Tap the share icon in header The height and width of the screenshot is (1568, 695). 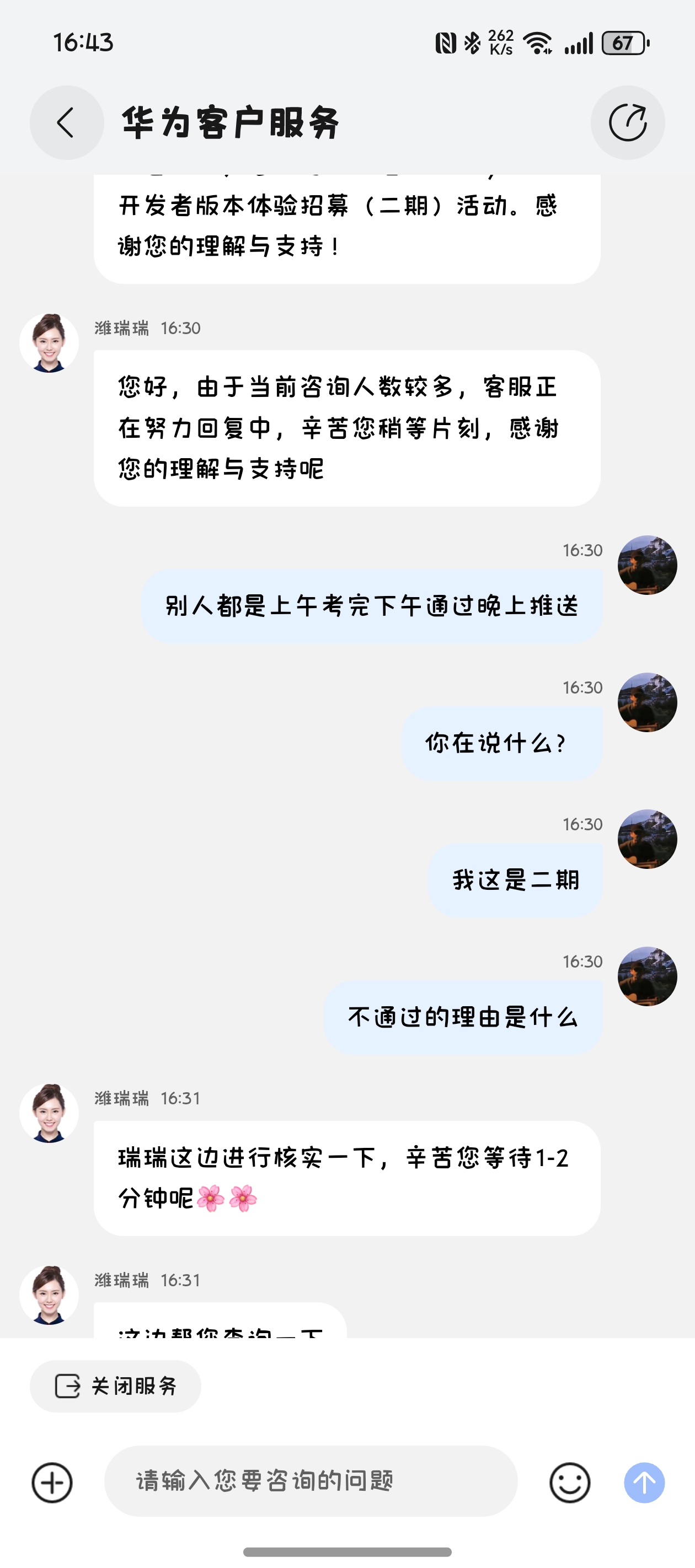tap(627, 122)
